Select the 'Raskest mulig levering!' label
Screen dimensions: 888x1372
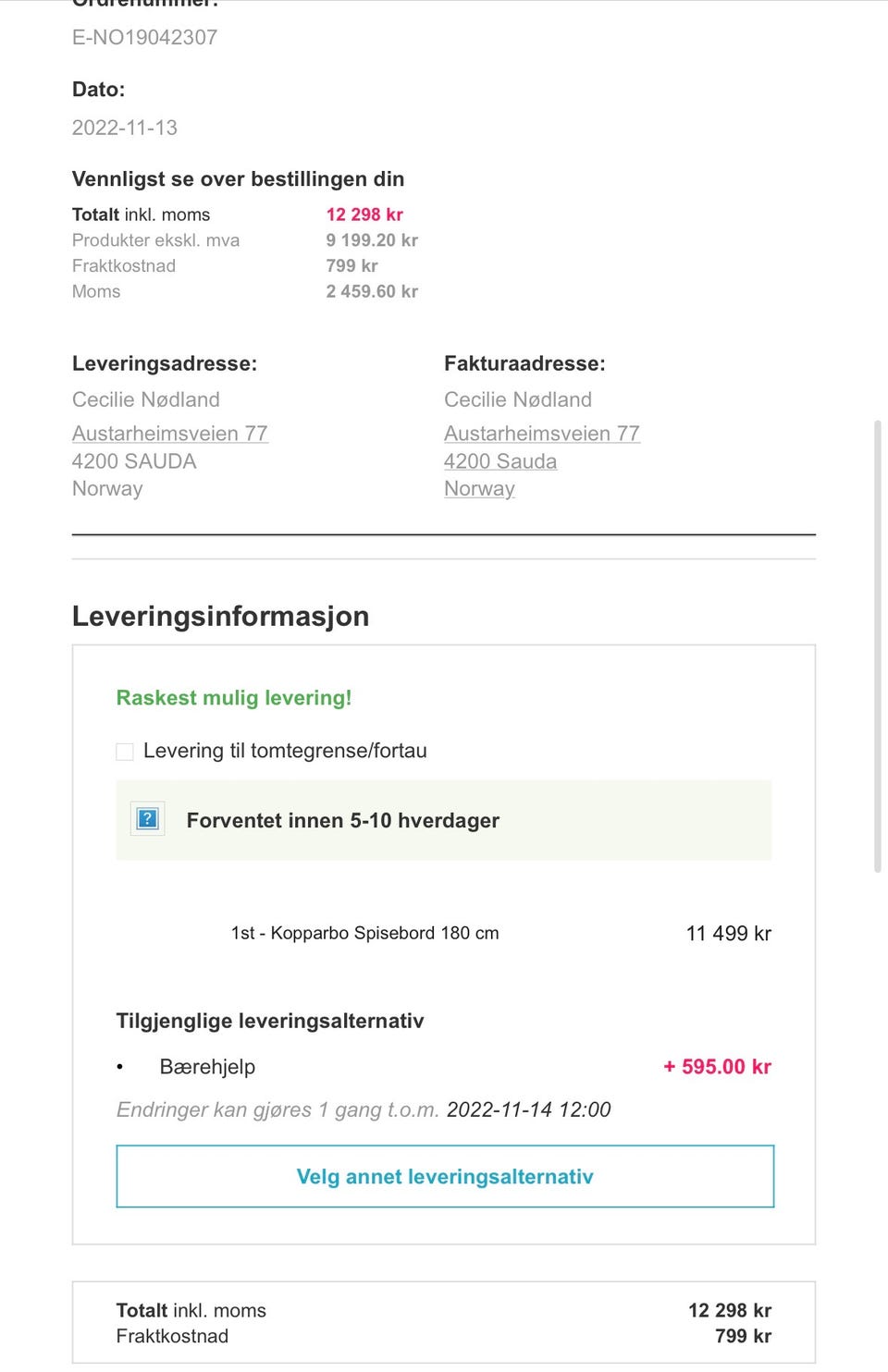click(233, 697)
